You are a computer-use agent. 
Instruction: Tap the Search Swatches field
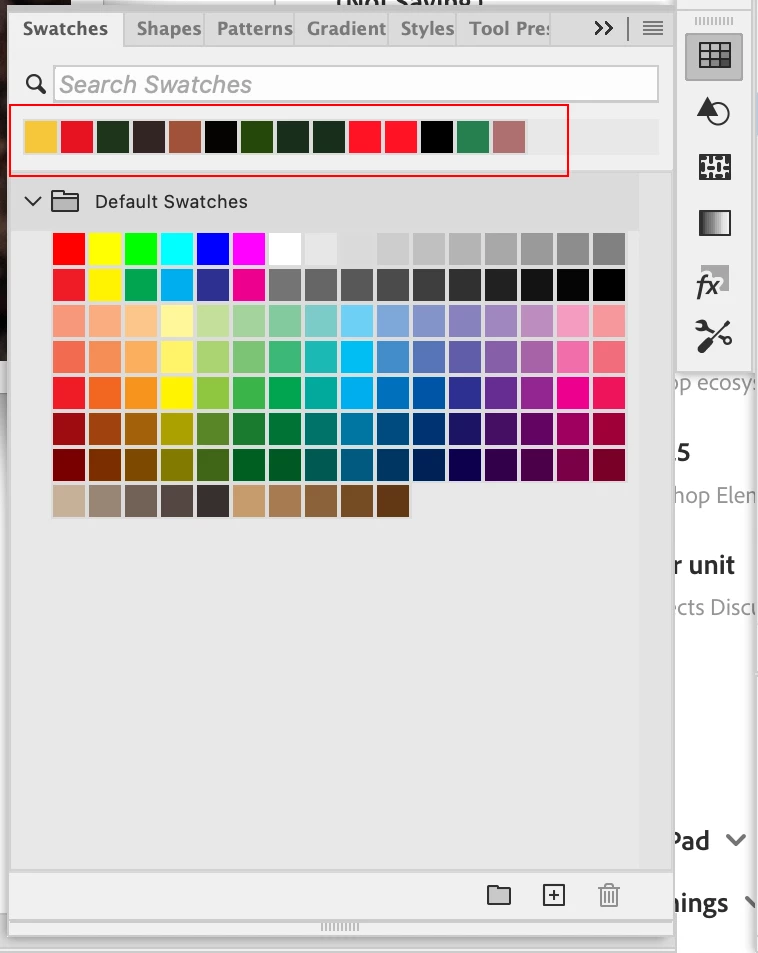pyautogui.click(x=356, y=84)
